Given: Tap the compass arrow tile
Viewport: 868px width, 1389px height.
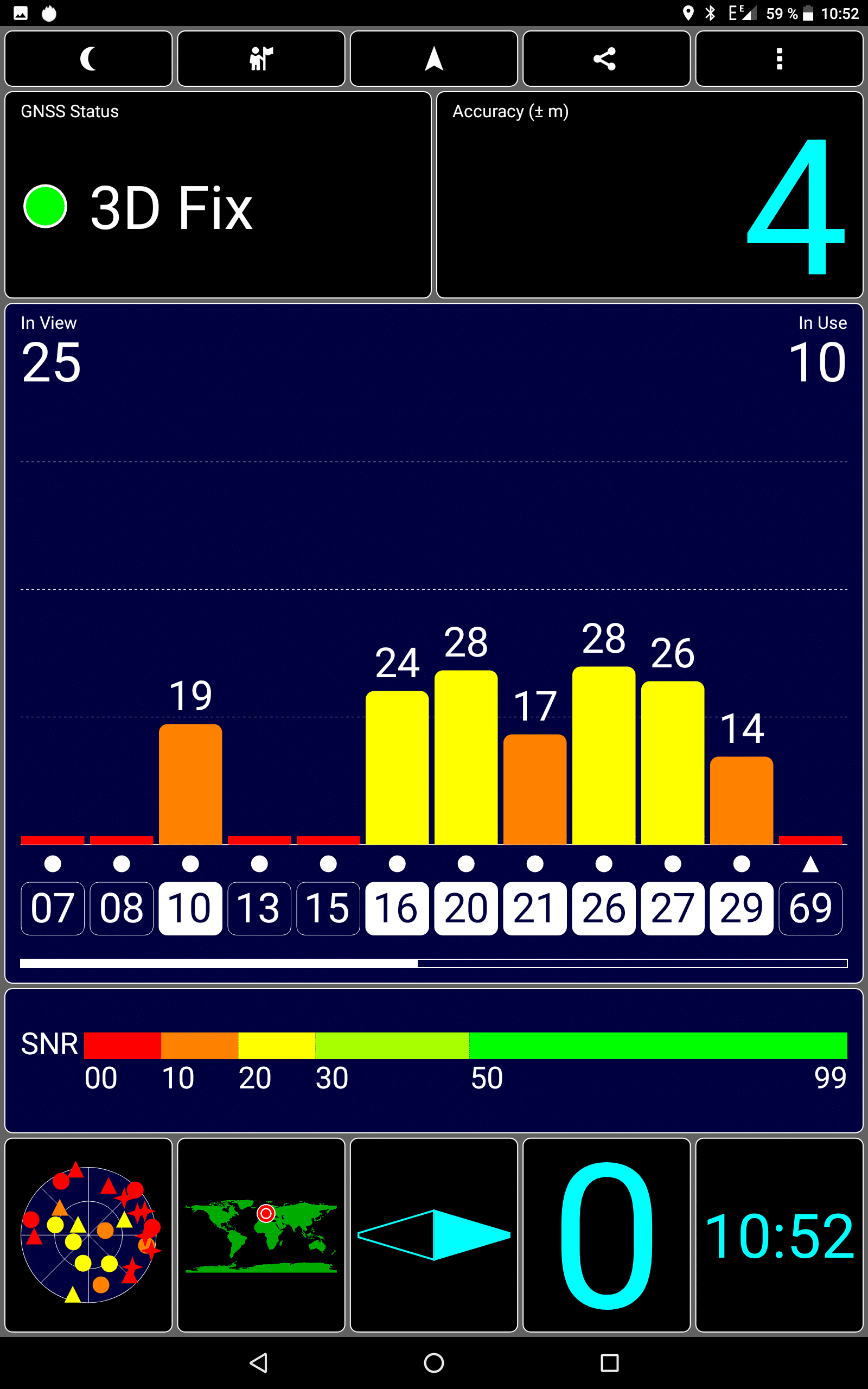Looking at the screenshot, I should coord(434,1234).
